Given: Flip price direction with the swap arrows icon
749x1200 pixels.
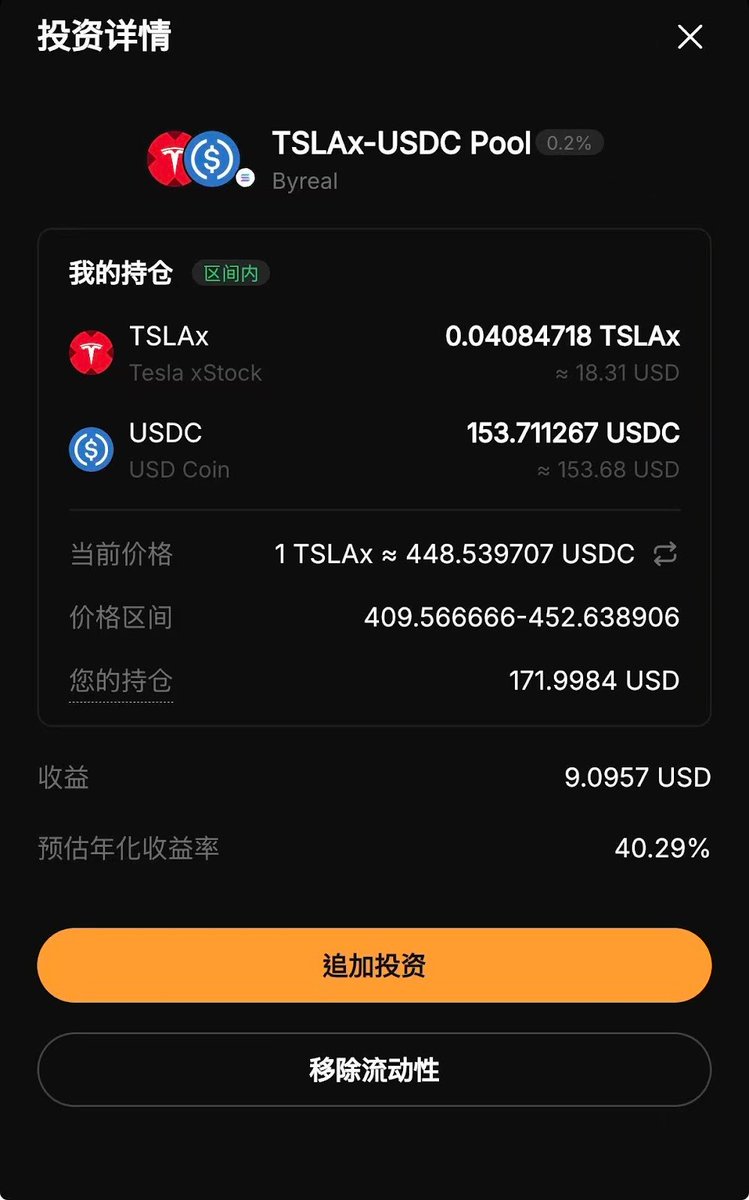Looking at the screenshot, I should tap(666, 553).
